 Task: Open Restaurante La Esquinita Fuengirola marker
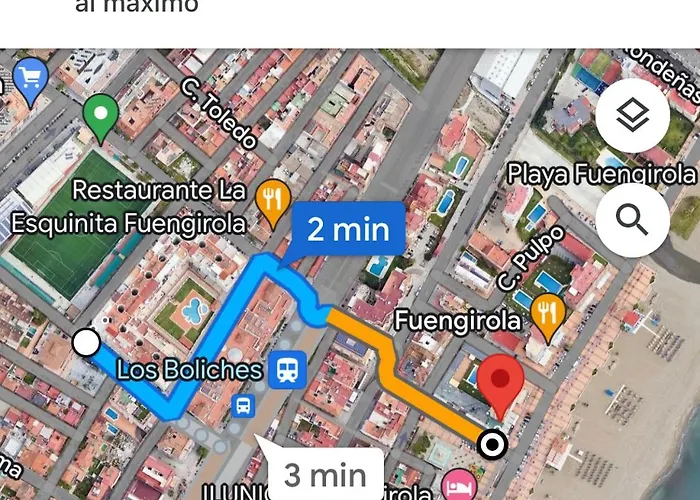coord(272,199)
